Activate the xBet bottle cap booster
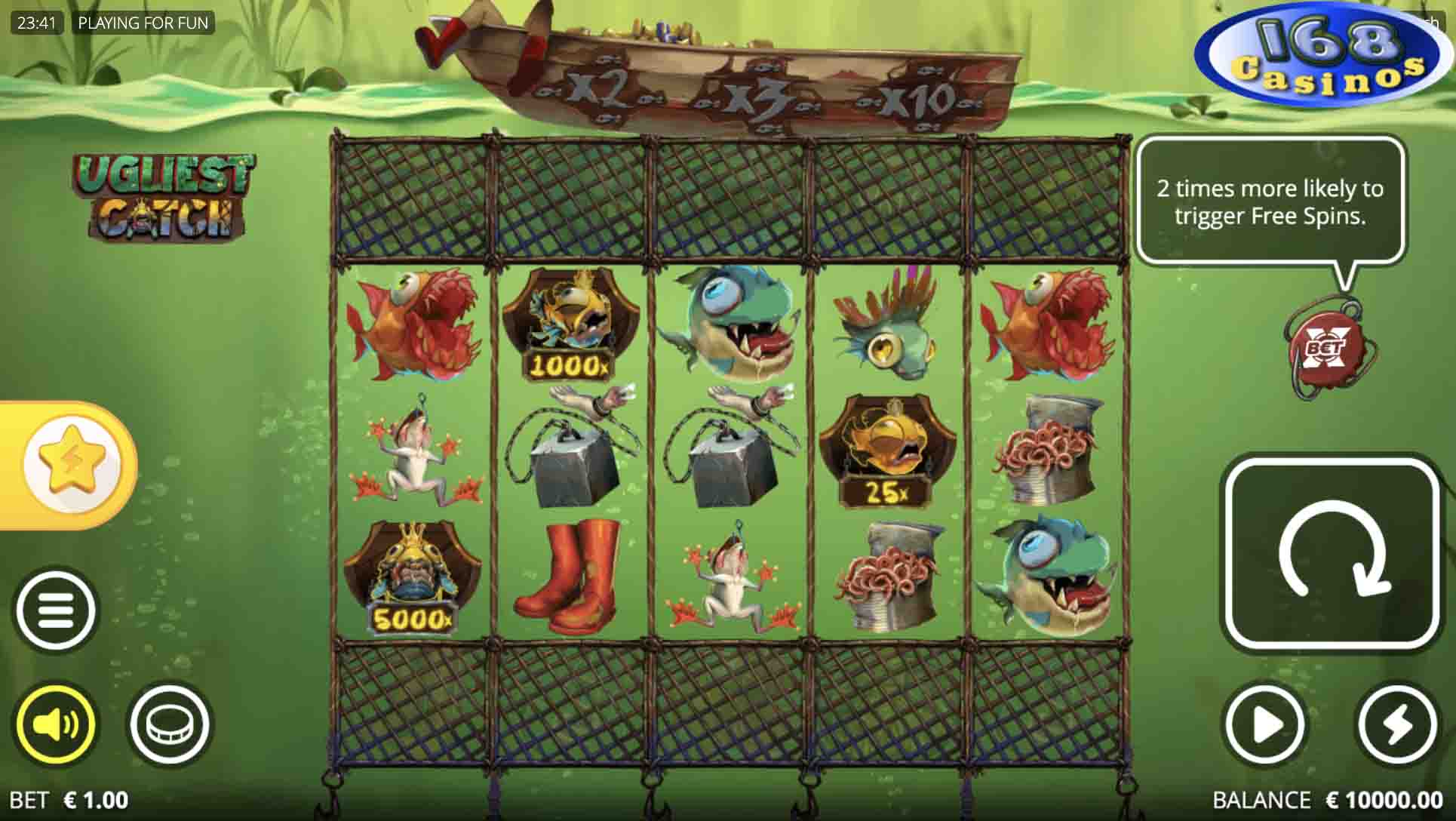Viewport: 1456px width, 821px height. click(x=1325, y=349)
